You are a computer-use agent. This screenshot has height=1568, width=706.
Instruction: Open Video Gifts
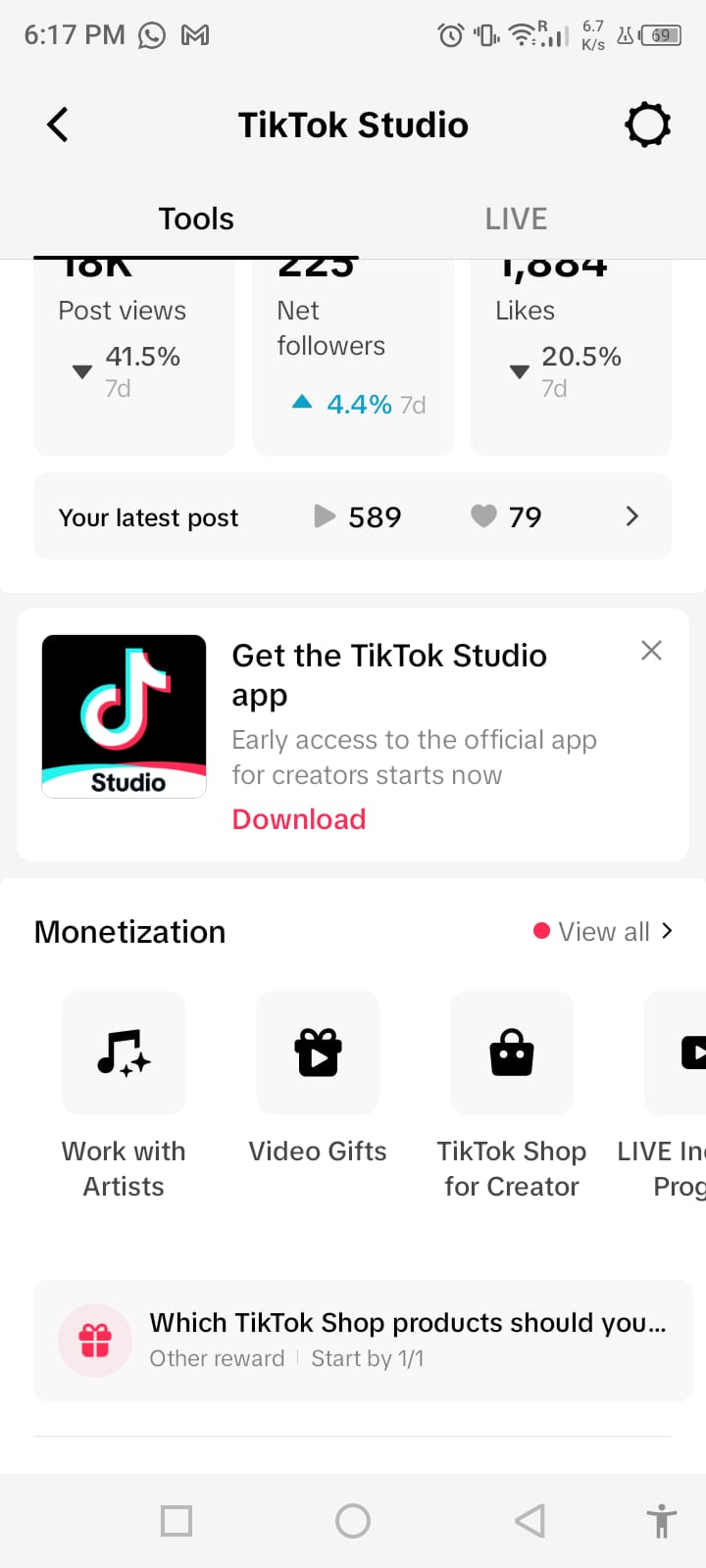[318, 1080]
